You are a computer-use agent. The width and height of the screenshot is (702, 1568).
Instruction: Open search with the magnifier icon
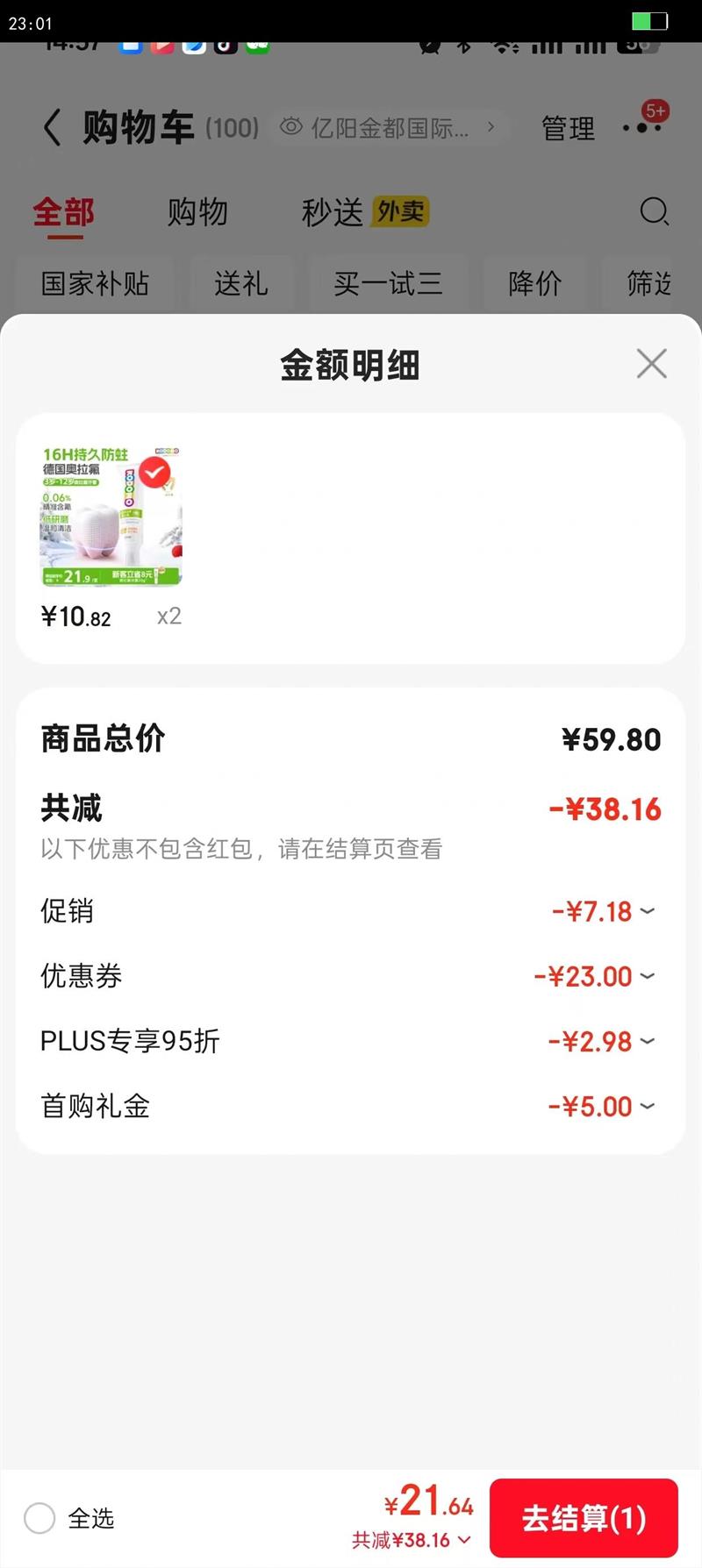click(652, 211)
